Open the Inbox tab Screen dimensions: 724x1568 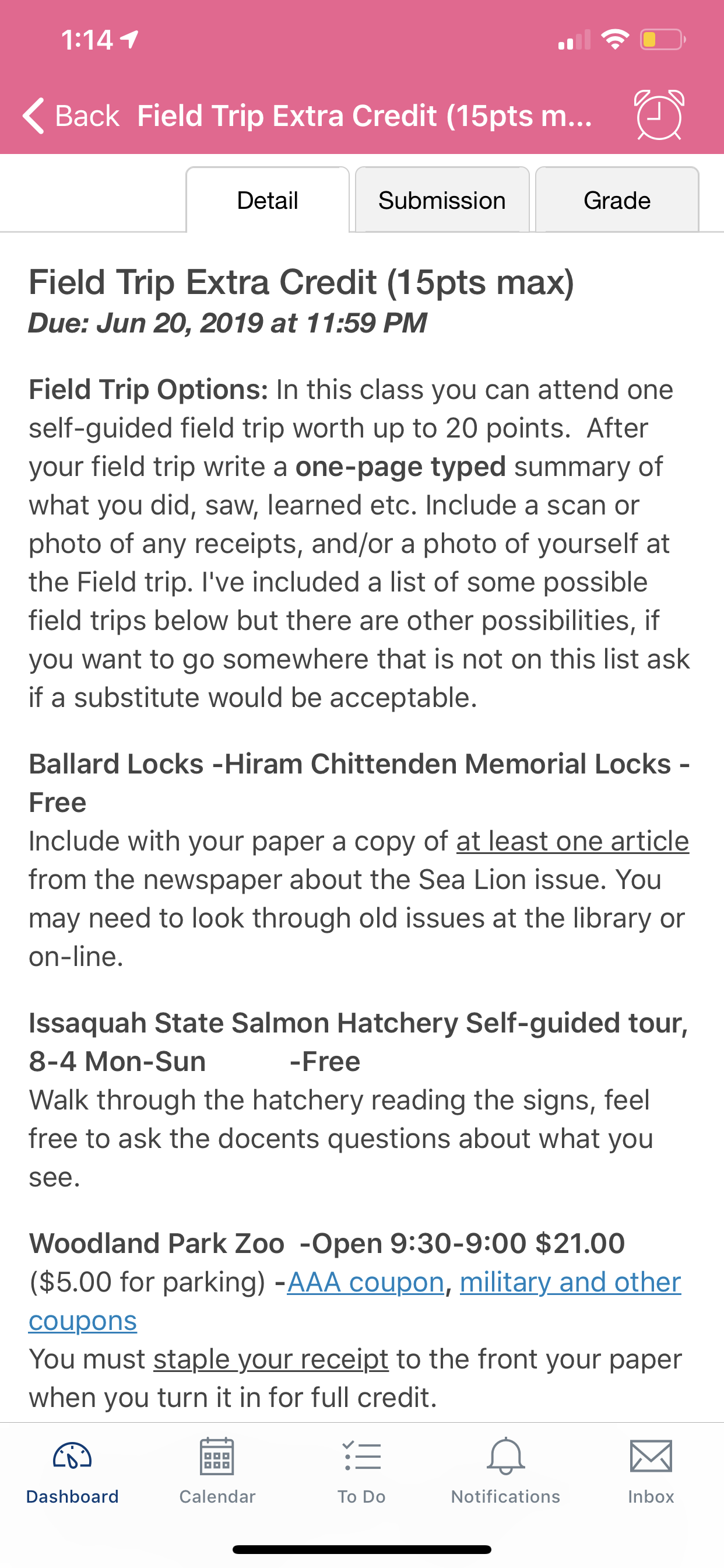pyautogui.click(x=651, y=1471)
